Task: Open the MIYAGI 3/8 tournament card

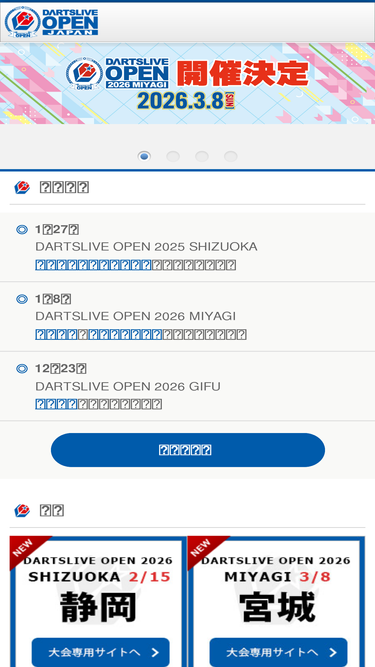Action: [x=276, y=601]
